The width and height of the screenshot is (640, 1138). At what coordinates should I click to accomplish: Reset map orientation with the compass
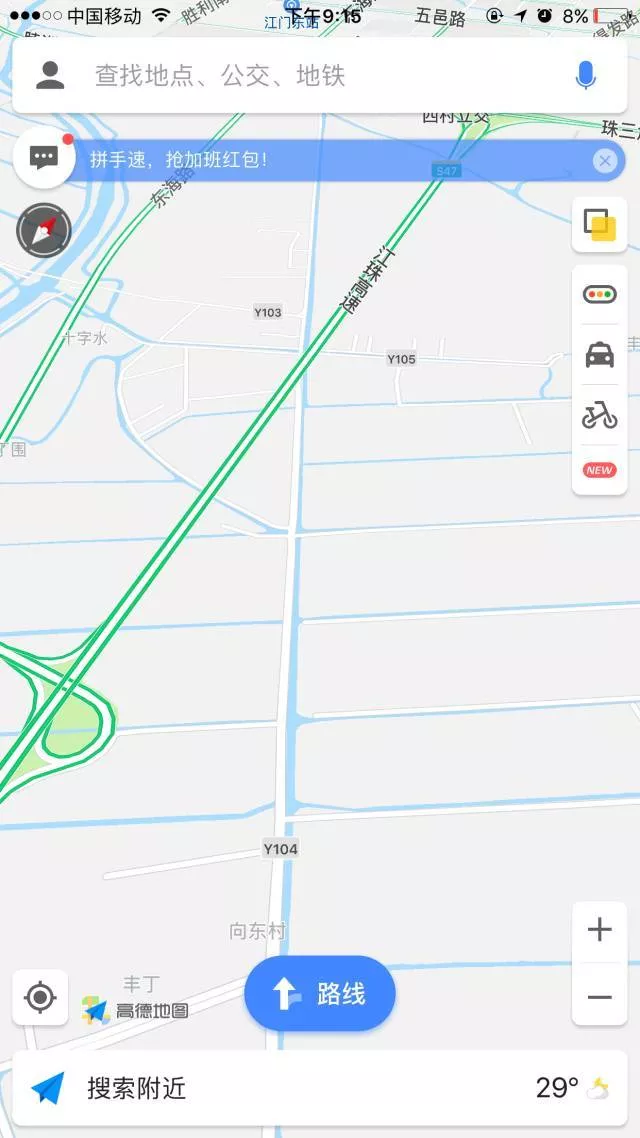coord(44,231)
